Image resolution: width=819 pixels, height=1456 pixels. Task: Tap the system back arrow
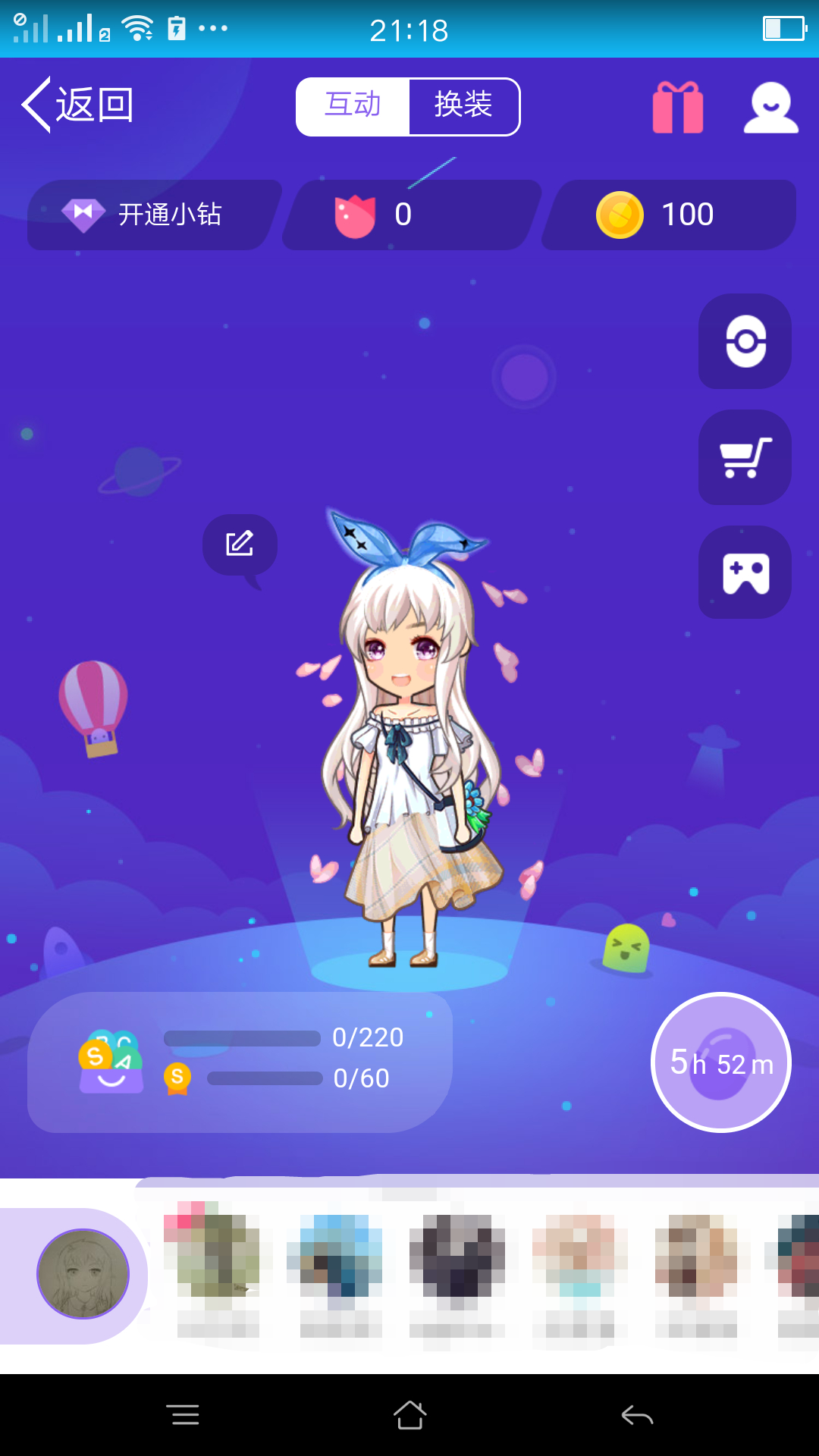pyautogui.click(x=637, y=1415)
